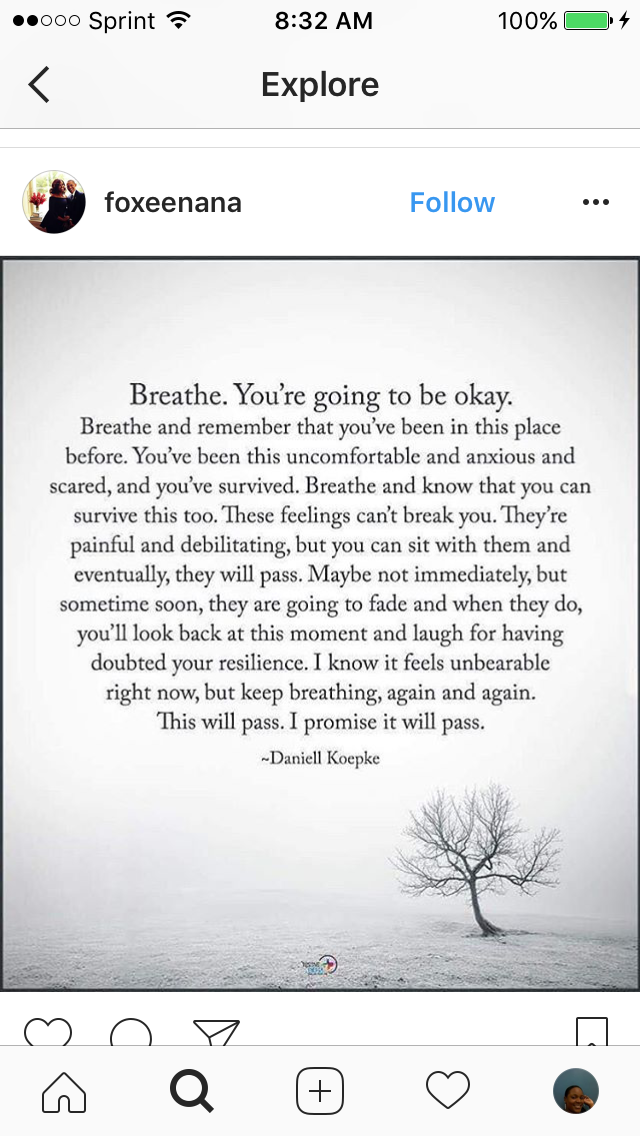Open the heart Activity tab
640x1136 pixels.
click(448, 1090)
